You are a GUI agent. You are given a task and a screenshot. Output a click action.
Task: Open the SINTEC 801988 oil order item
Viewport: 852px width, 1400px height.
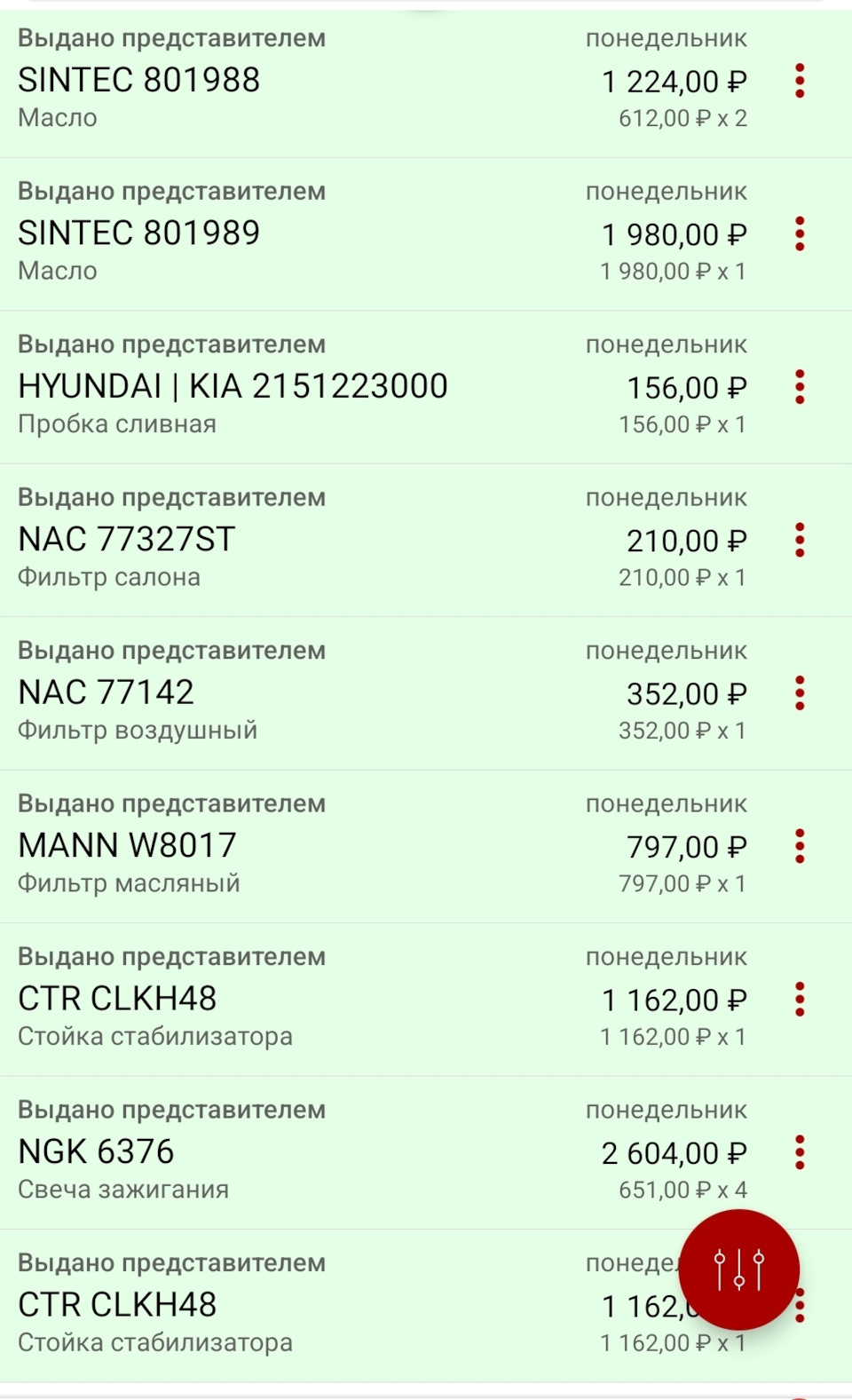pyautogui.click(x=355, y=81)
